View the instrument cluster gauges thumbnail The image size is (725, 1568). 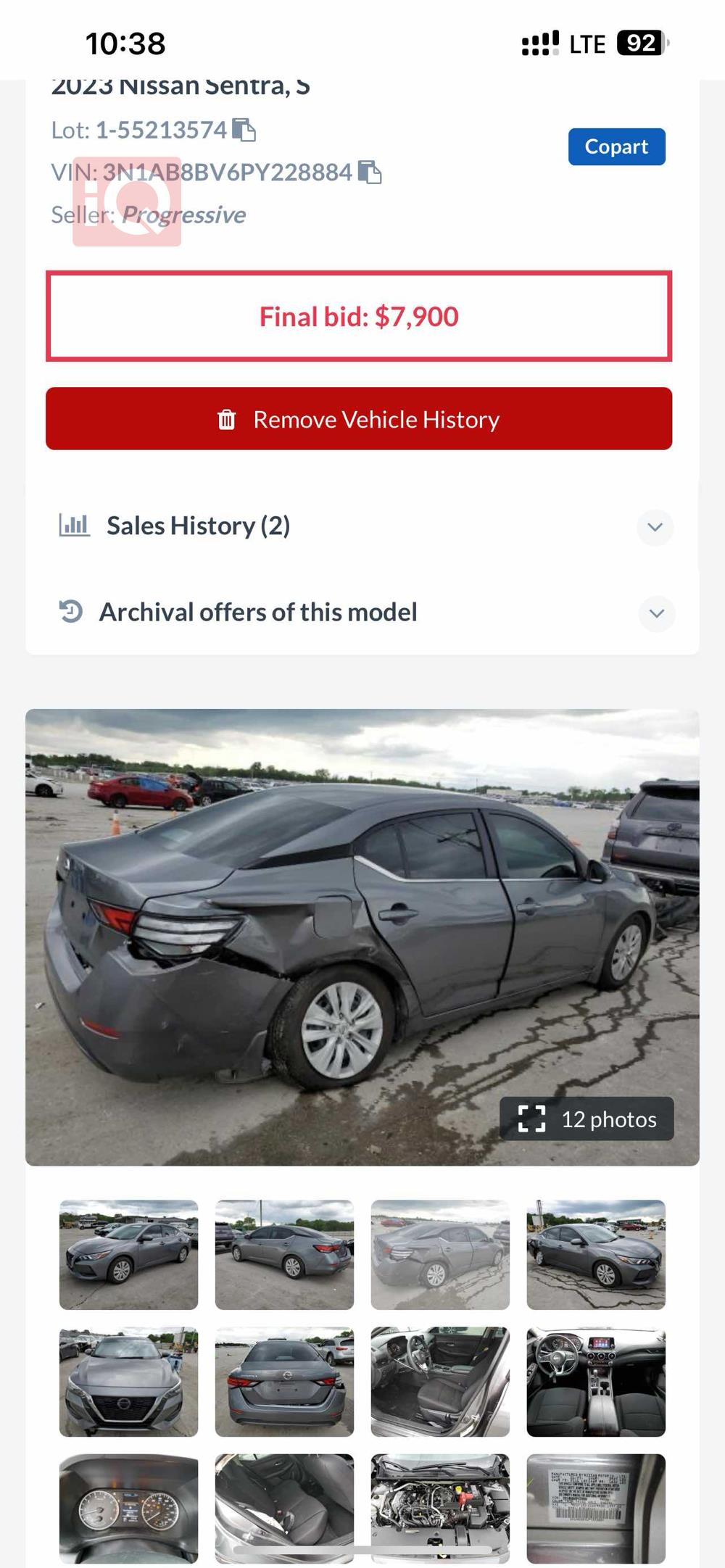(128, 1508)
